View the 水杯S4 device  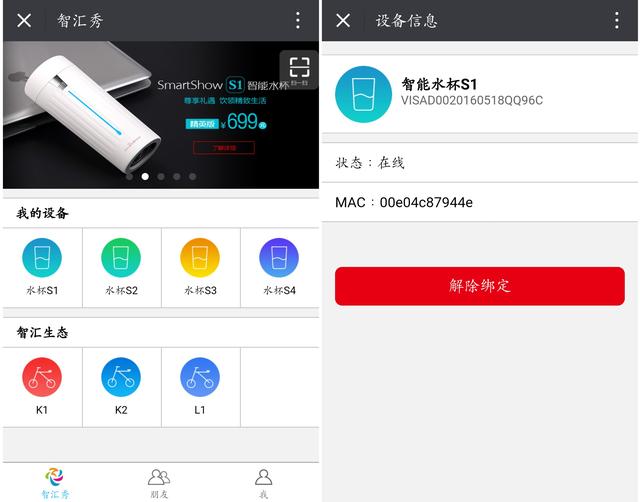click(x=279, y=265)
